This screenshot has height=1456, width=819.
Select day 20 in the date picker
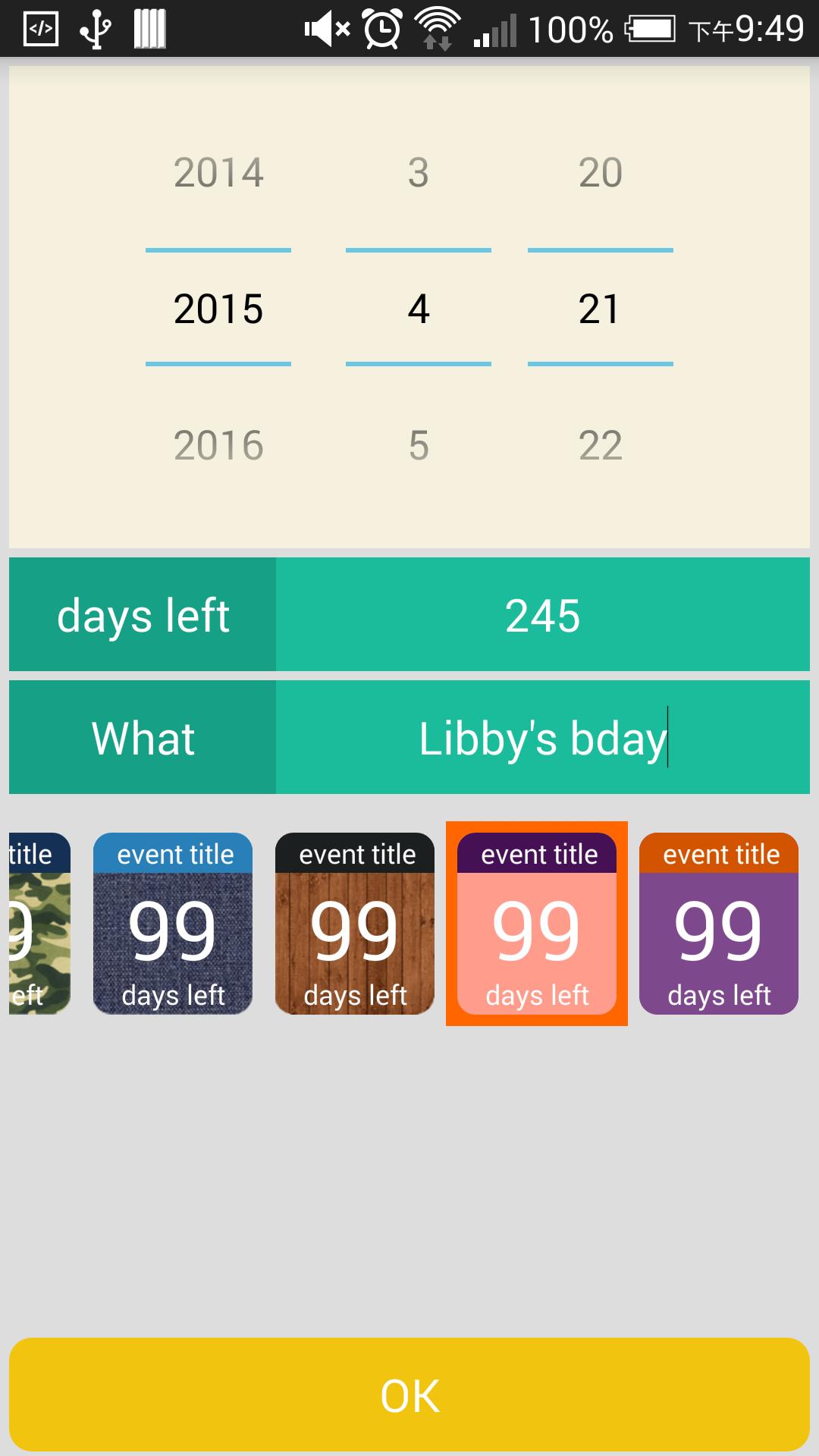[600, 173]
